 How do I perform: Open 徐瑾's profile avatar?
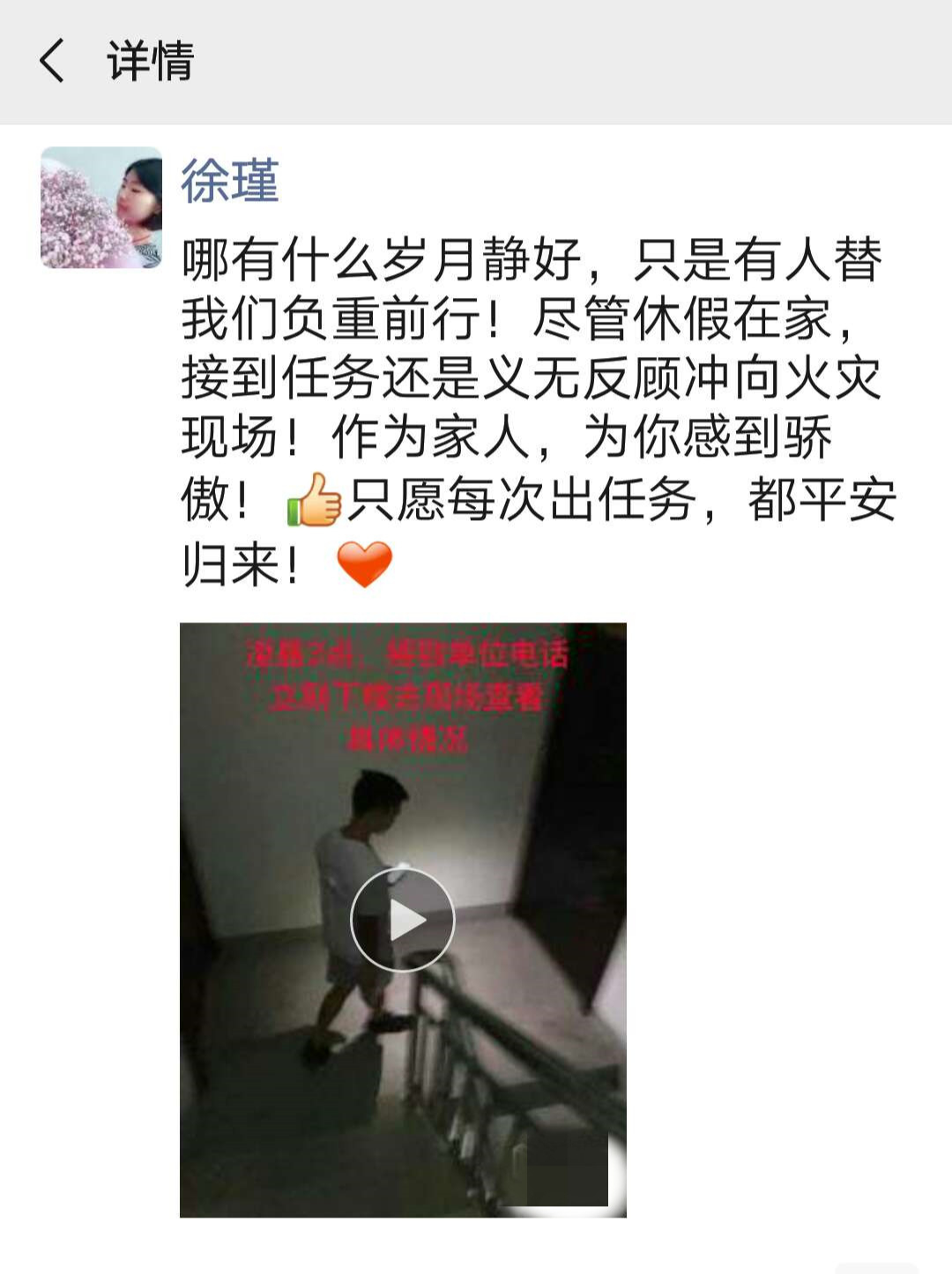[x=101, y=207]
